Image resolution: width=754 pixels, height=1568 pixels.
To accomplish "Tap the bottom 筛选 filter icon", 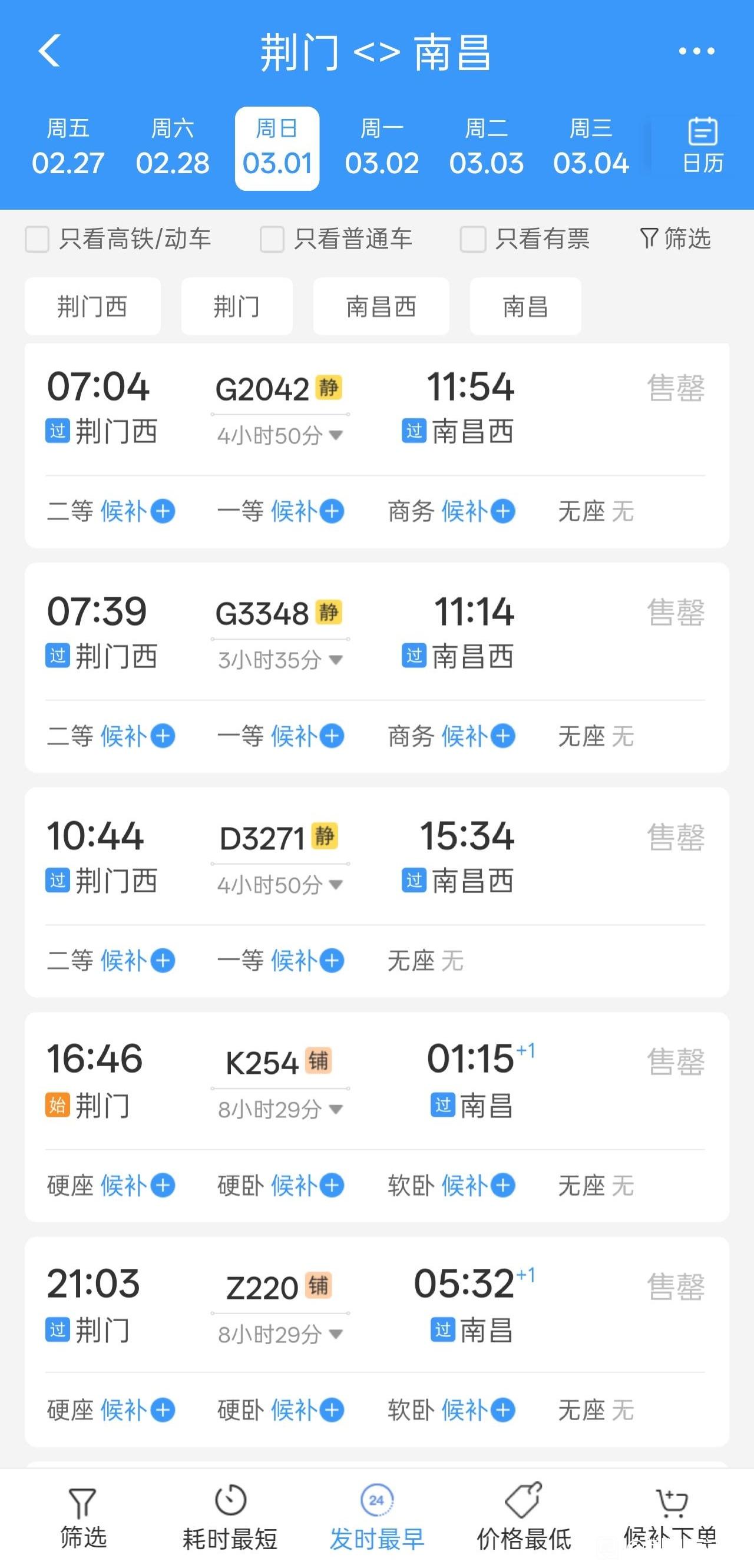I will (x=84, y=1499).
